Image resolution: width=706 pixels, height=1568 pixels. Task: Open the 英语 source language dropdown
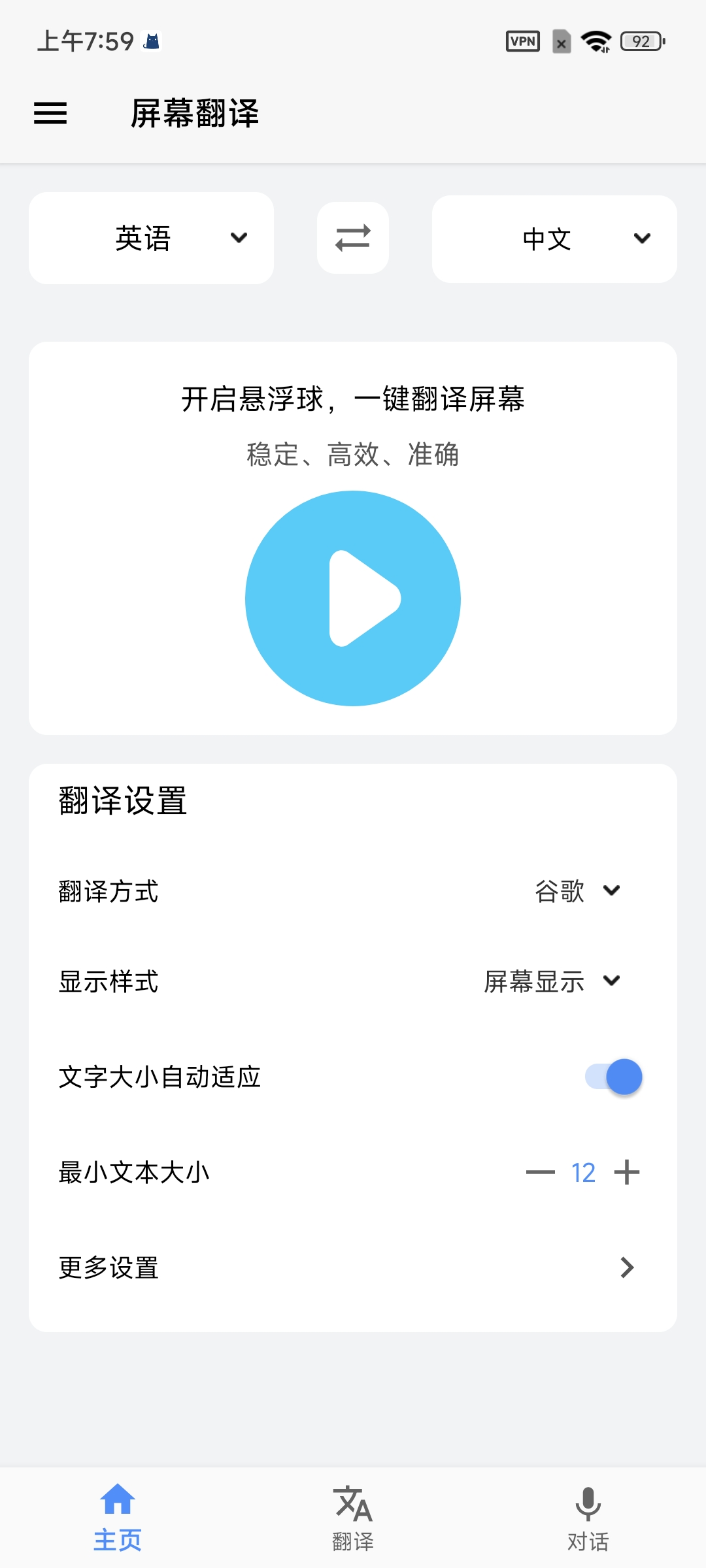tap(151, 238)
